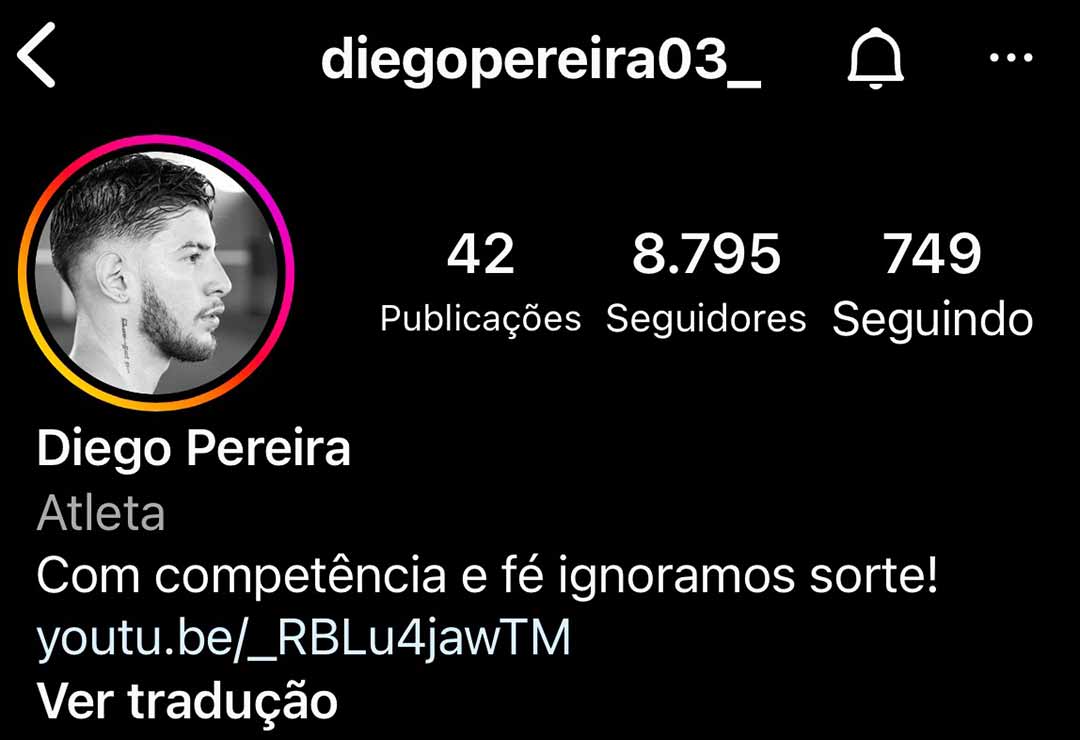Open the 8.795 Seguidores list
The image size is (1080, 740).
[x=706, y=282]
